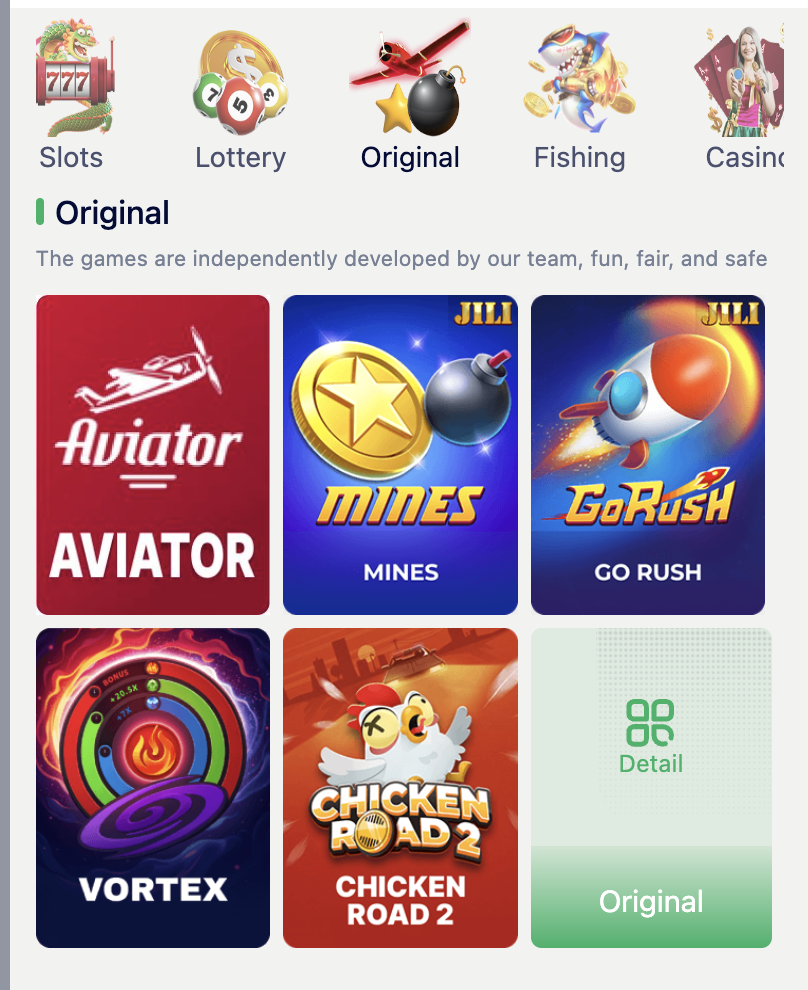808x990 pixels.
Task: Play the Go Rush game
Action: (x=648, y=455)
